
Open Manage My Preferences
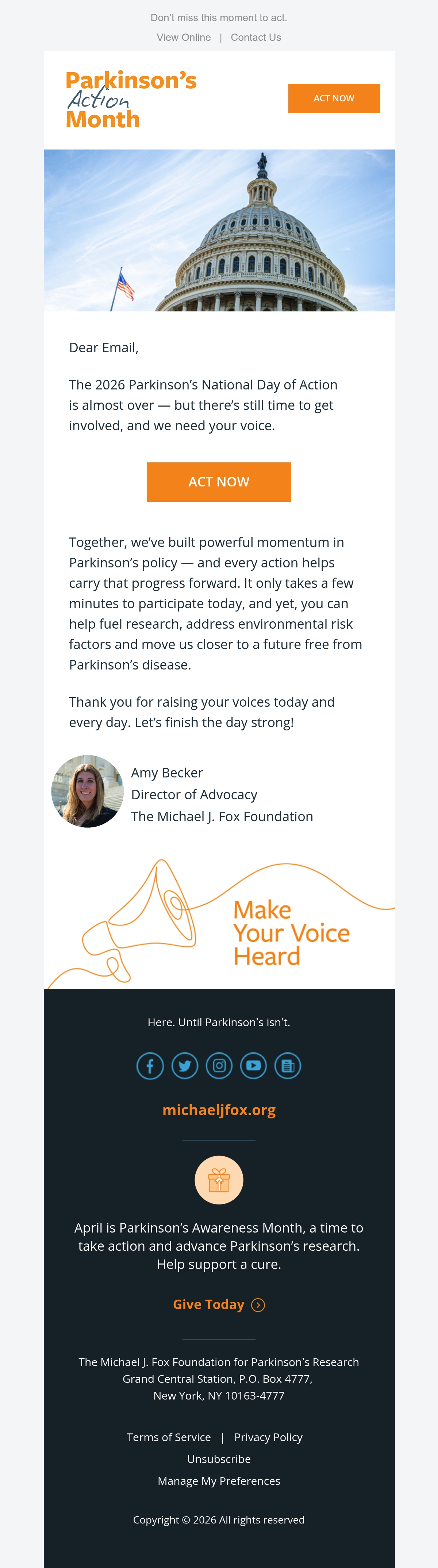tap(219, 1481)
